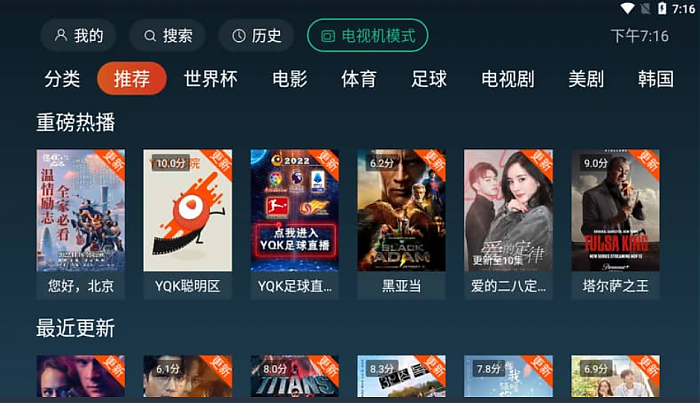This screenshot has width=700, height=403.
Task: Switch to the 韩国 tab
Action: pyautogui.click(x=656, y=79)
